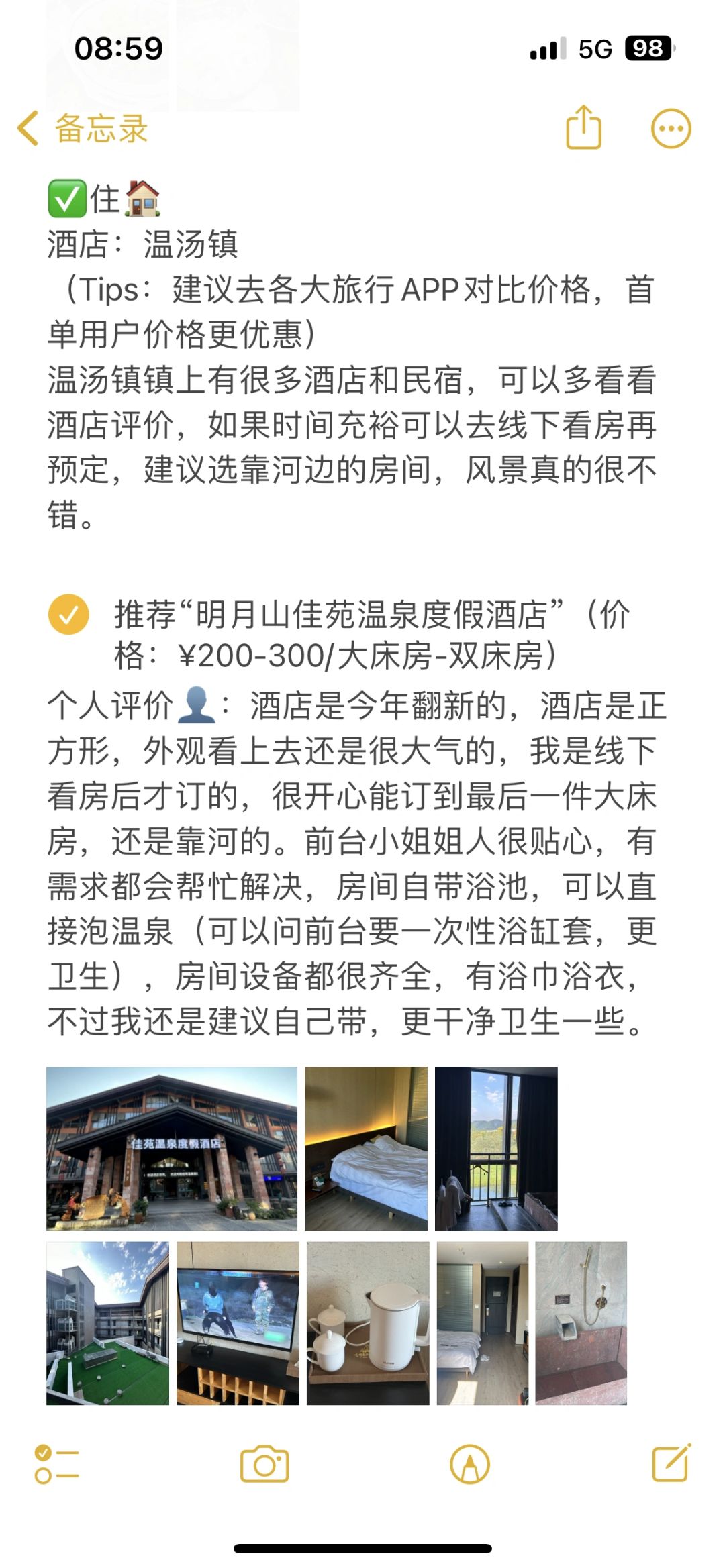
Task: Open the hotel exterior photo
Action: [x=171, y=1148]
